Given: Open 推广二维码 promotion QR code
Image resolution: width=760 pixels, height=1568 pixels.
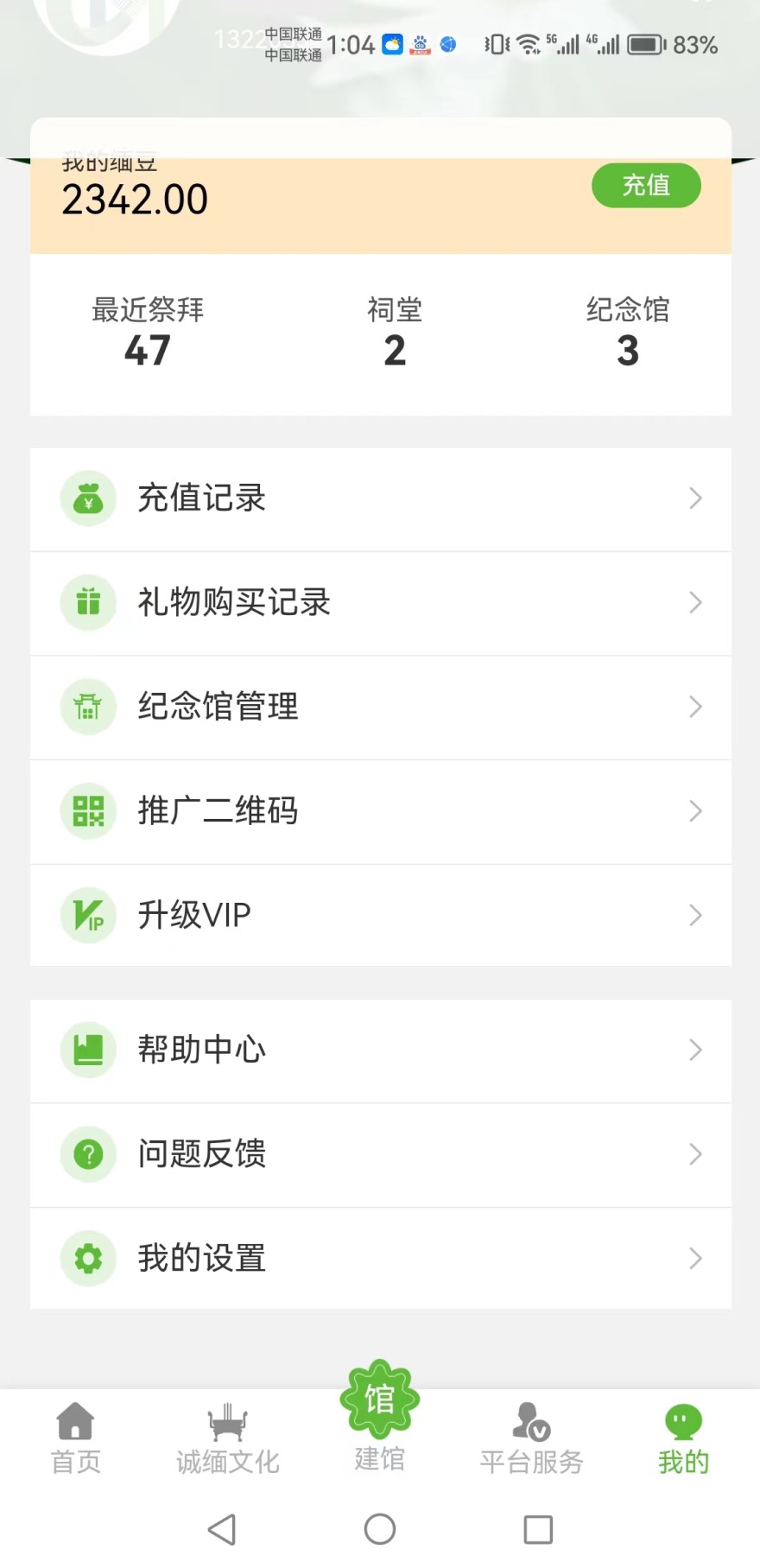Looking at the screenshot, I should (380, 811).
